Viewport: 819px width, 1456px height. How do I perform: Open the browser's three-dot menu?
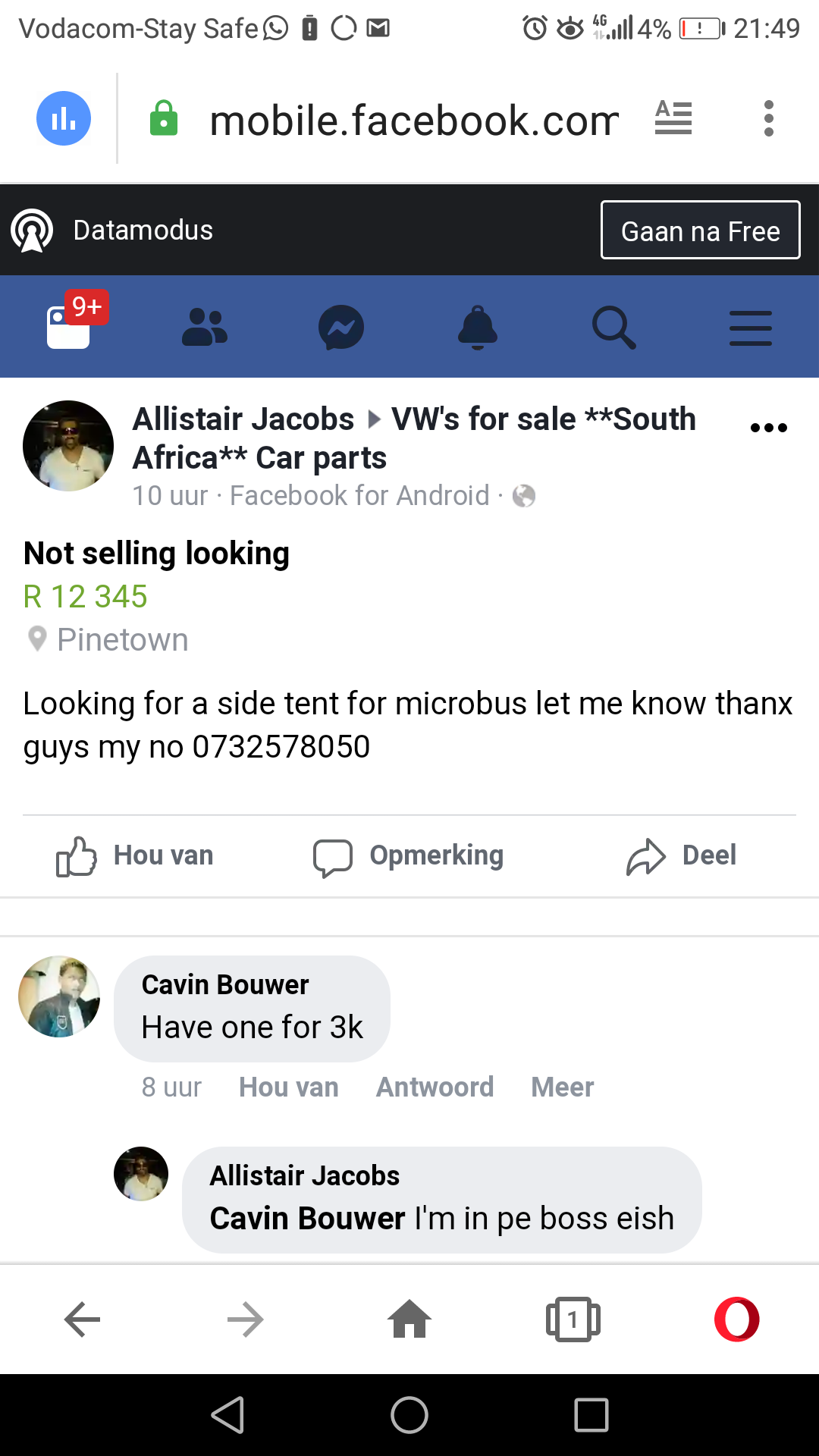coord(768,118)
